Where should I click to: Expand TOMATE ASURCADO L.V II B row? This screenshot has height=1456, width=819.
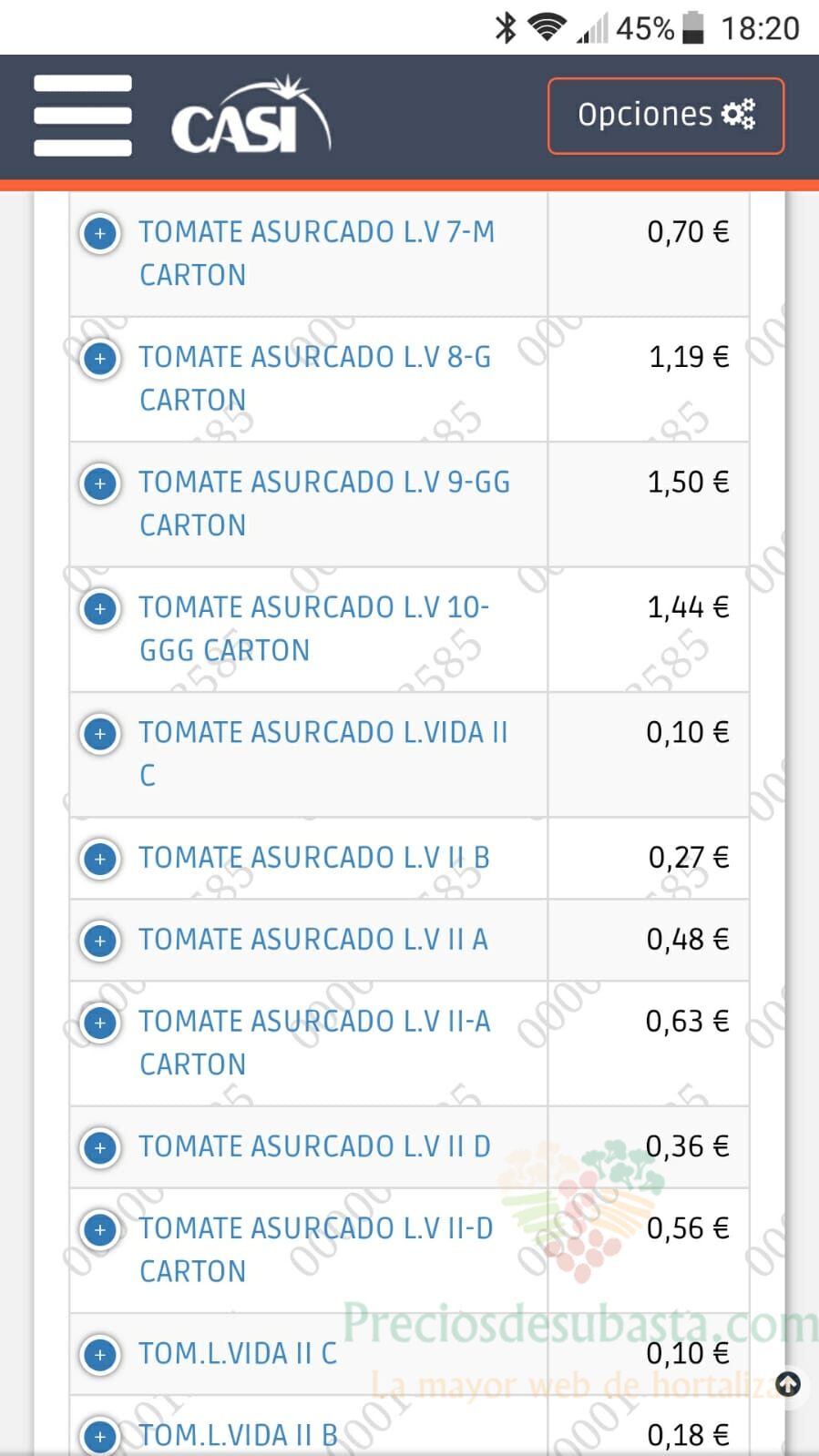(x=100, y=859)
